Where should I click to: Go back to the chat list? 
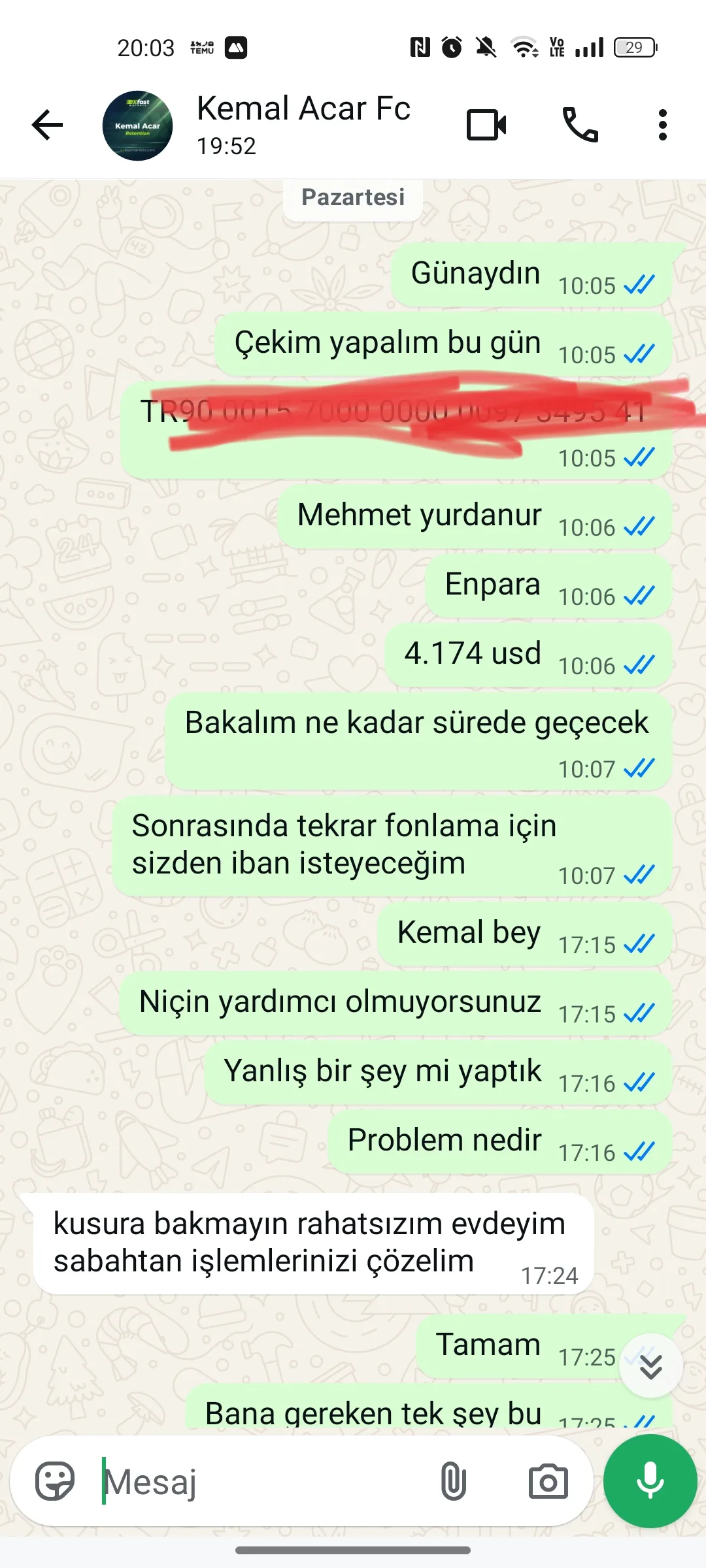click(46, 124)
